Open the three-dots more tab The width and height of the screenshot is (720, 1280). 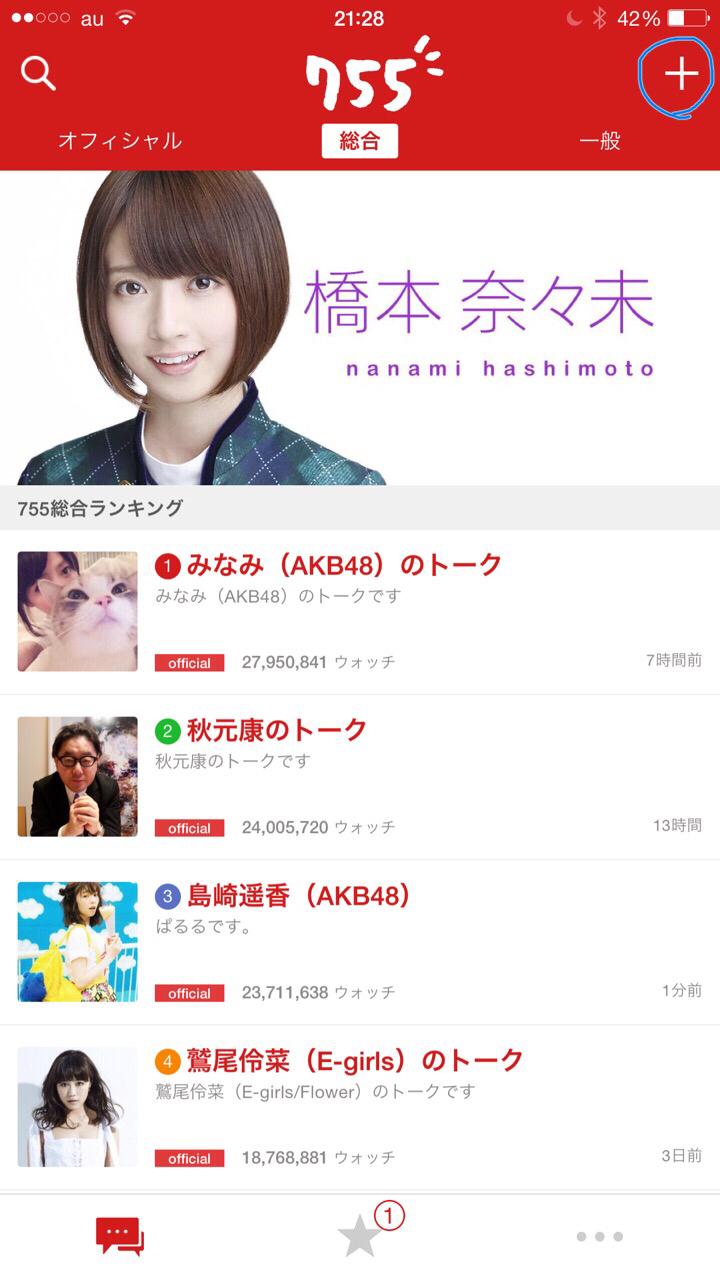coord(600,1237)
